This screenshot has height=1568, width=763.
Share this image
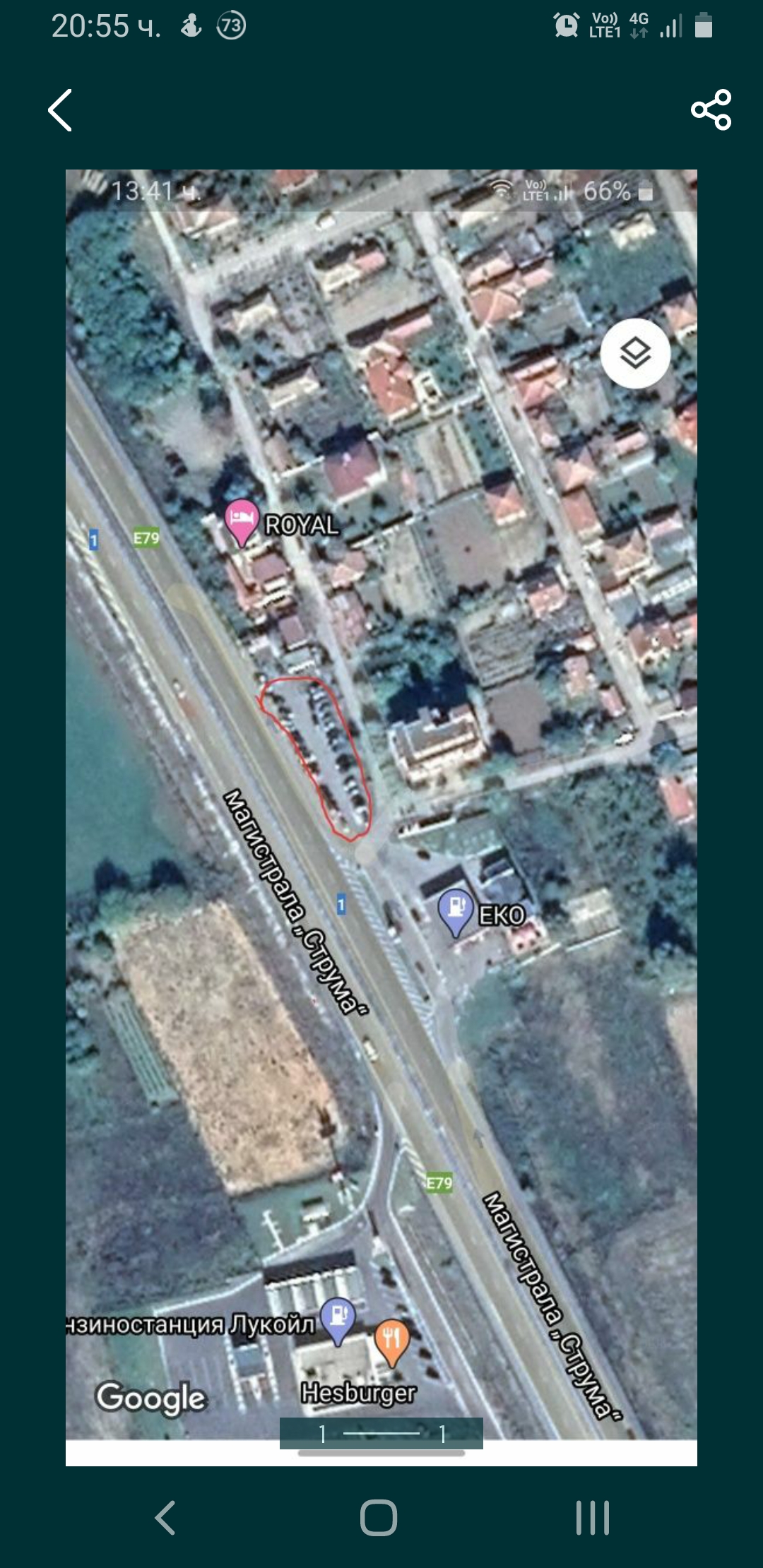click(x=711, y=109)
